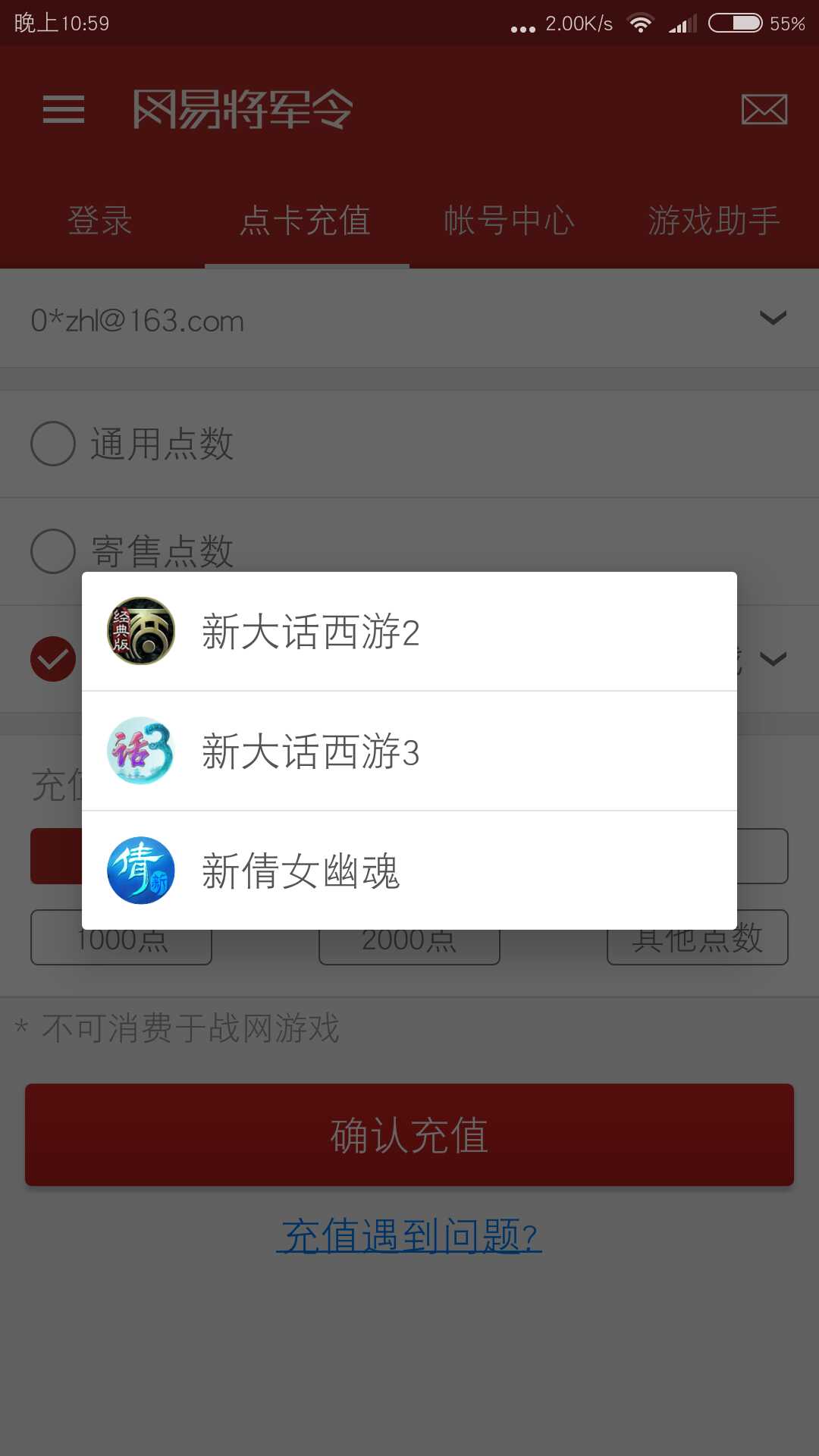Tap the 确认充值 button
Screen dimensions: 819x1456
point(409,1134)
